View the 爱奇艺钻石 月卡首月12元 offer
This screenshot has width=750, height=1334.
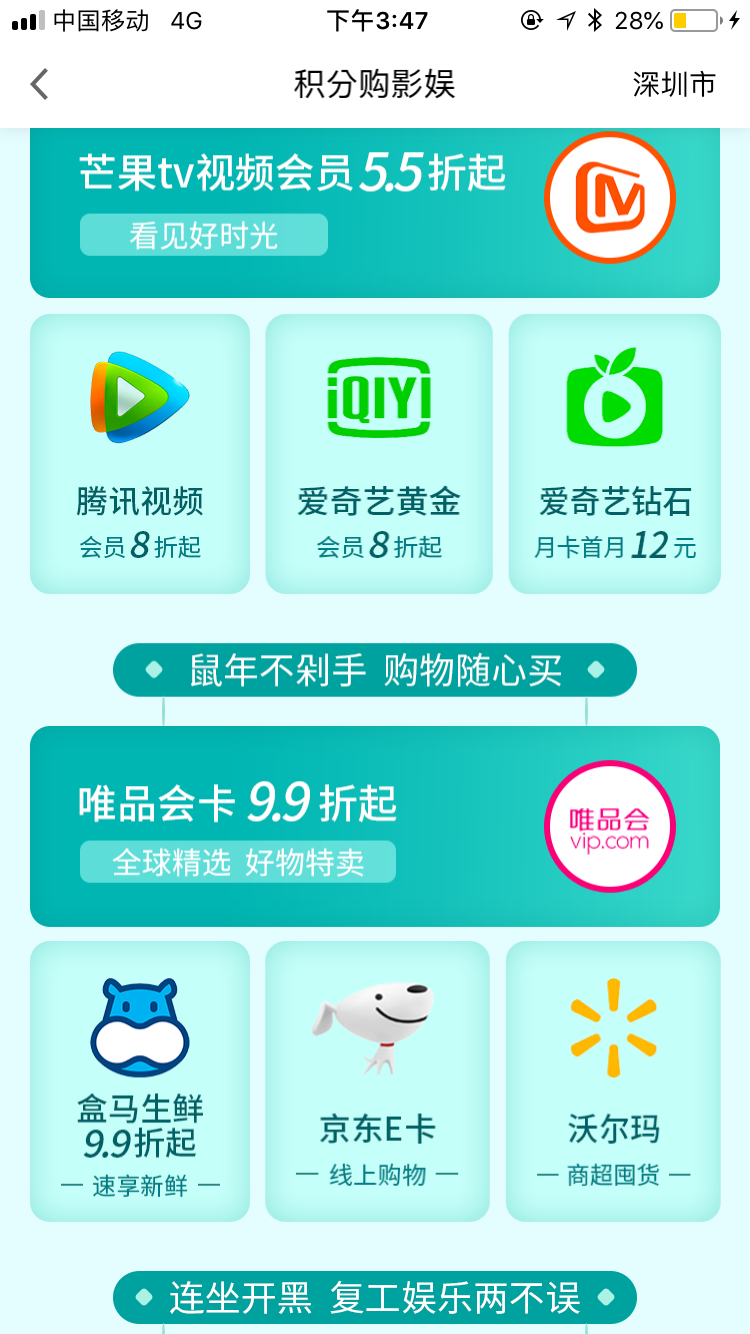coord(615,454)
